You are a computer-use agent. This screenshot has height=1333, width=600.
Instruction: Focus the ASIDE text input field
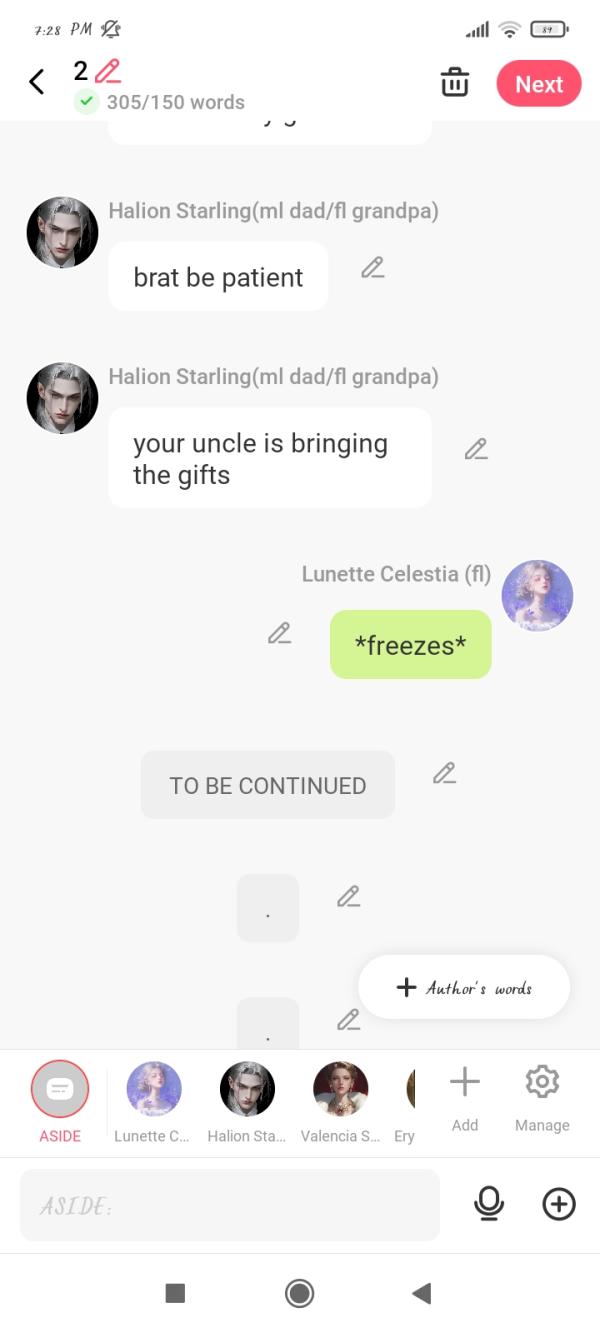coord(230,1205)
